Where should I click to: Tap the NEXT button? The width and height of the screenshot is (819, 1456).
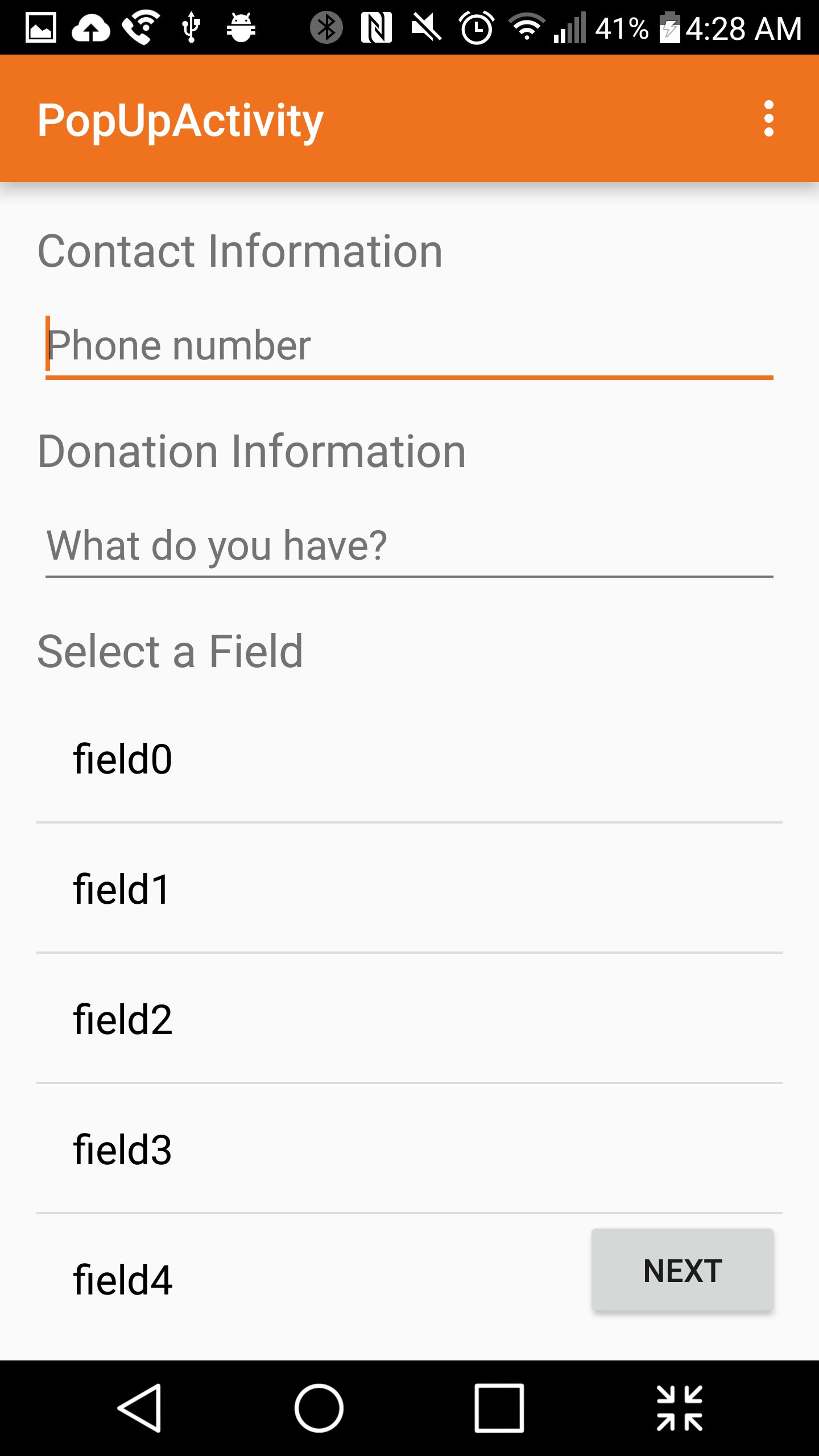[x=682, y=1271]
